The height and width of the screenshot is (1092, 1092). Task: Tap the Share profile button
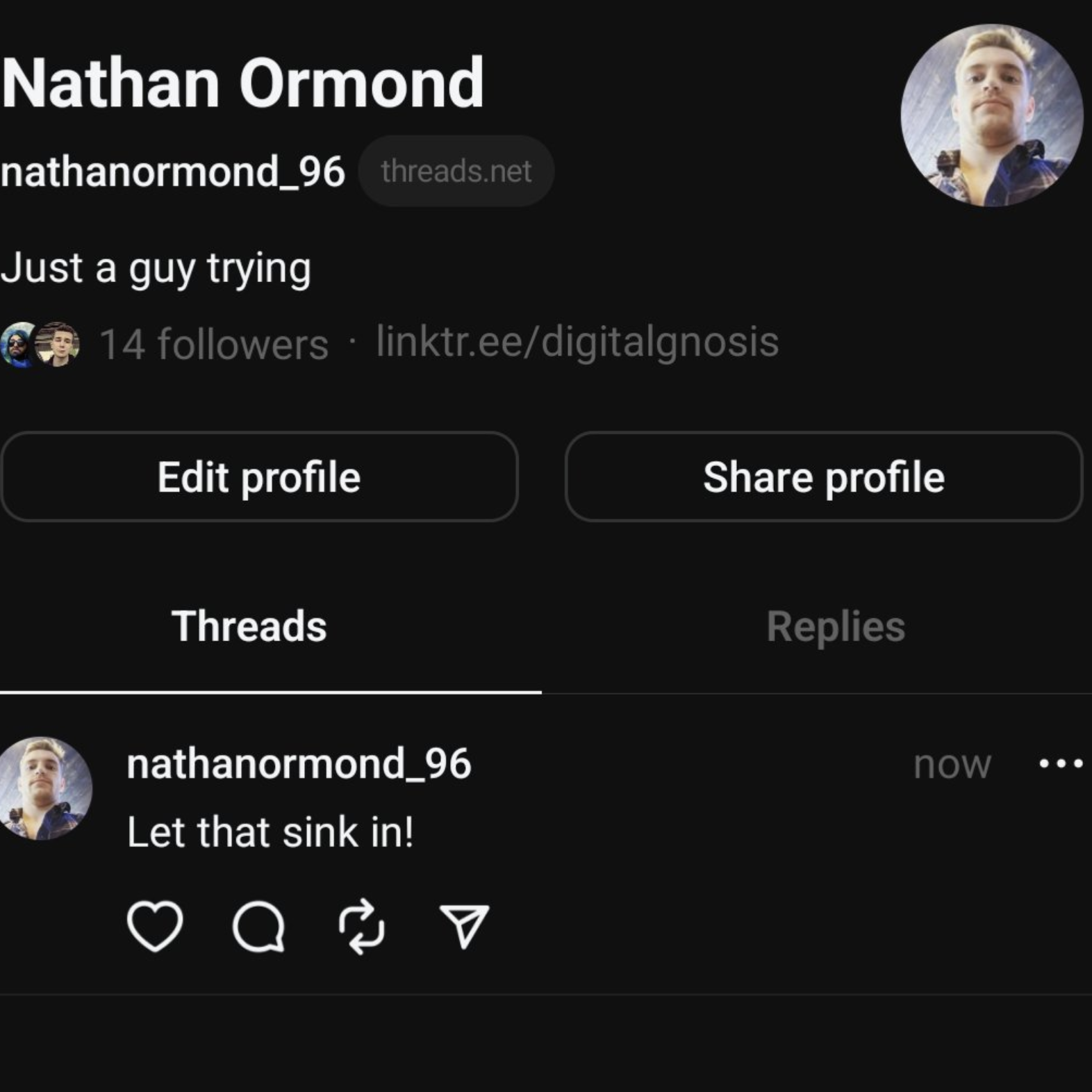(x=823, y=477)
